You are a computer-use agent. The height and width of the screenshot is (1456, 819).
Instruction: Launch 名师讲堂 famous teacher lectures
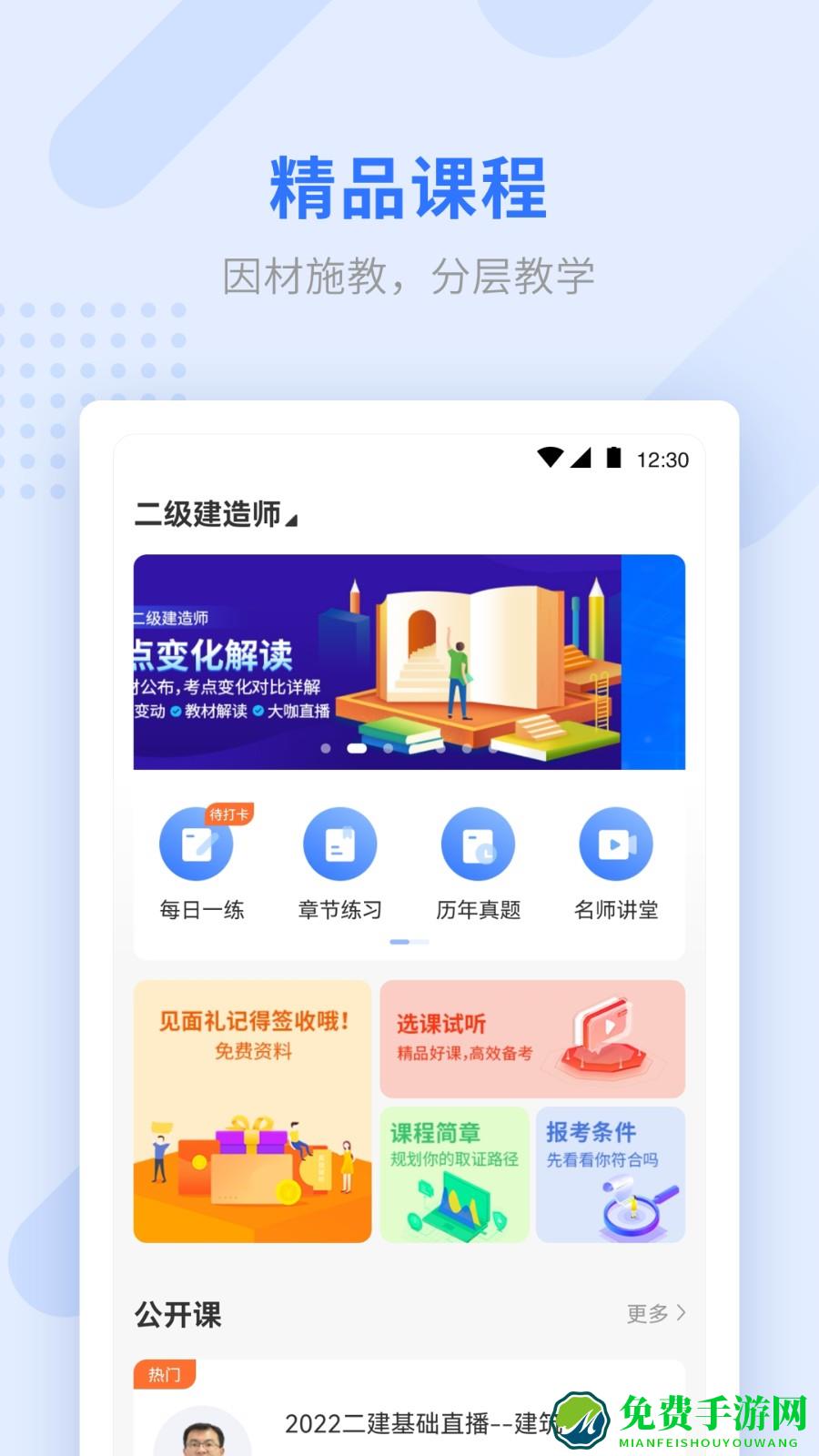click(x=615, y=844)
